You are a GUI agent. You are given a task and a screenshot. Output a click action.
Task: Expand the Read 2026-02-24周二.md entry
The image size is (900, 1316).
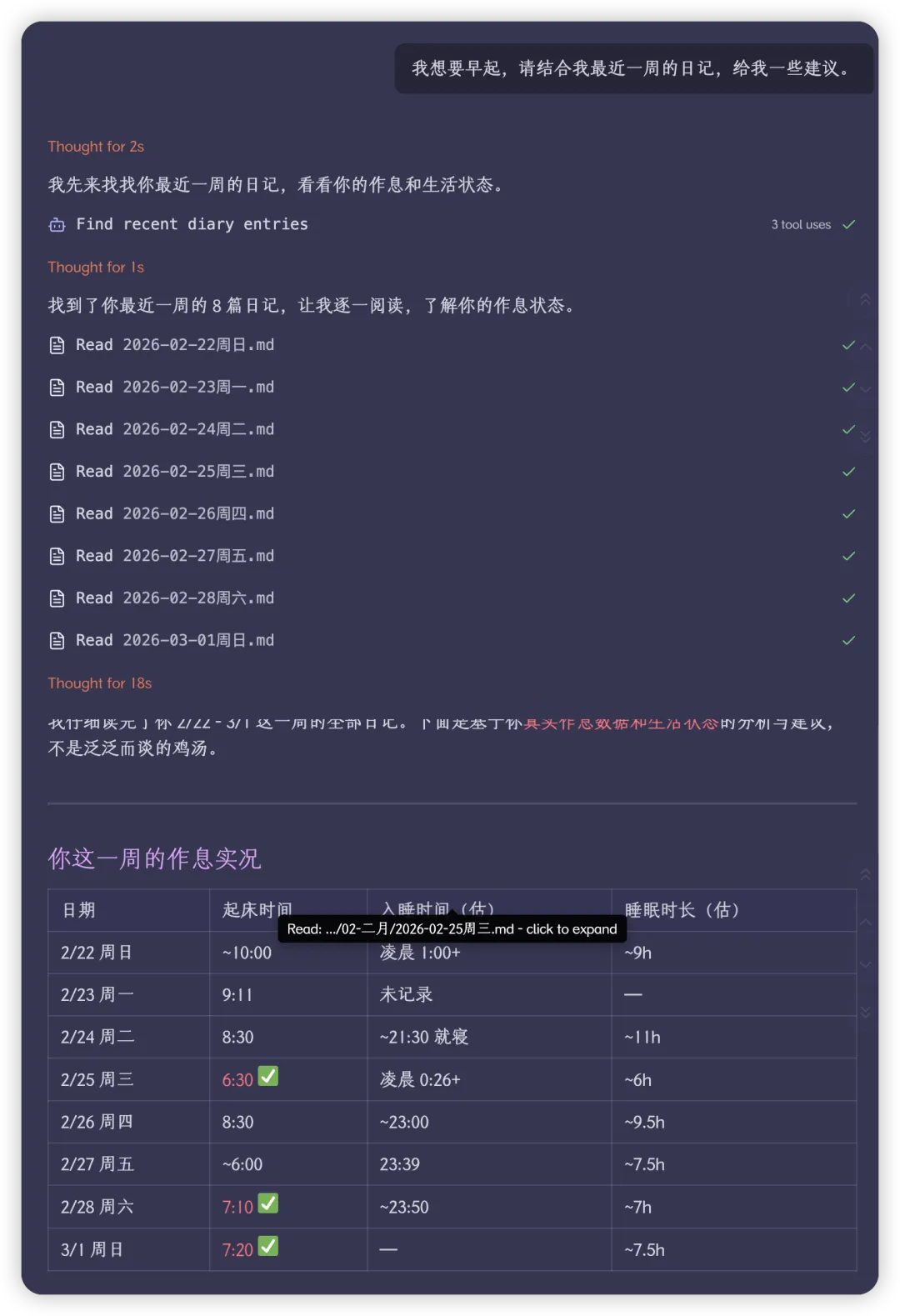pyautogui.click(x=452, y=429)
